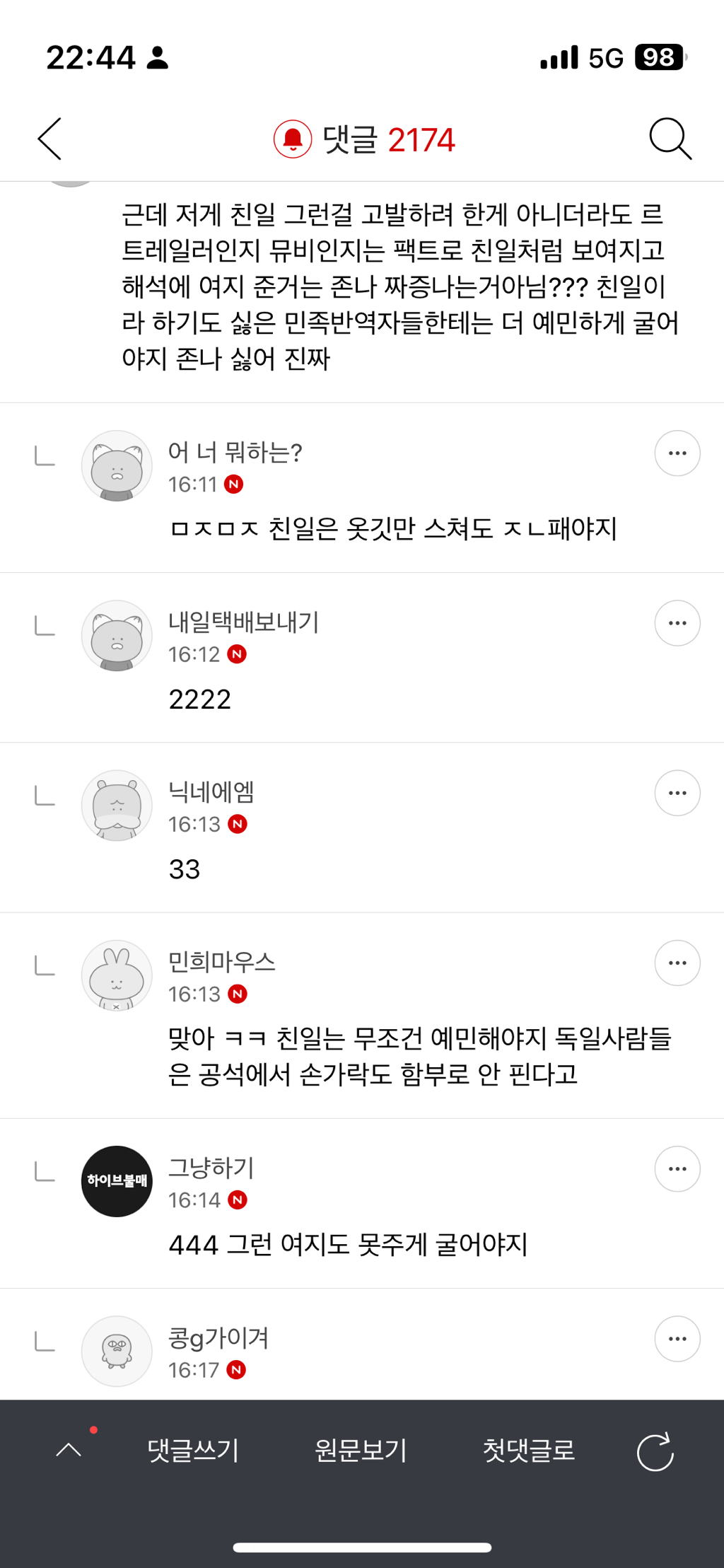View 그냥하기's 하이브불매 profile picture
724x1568 pixels.
[117, 1181]
